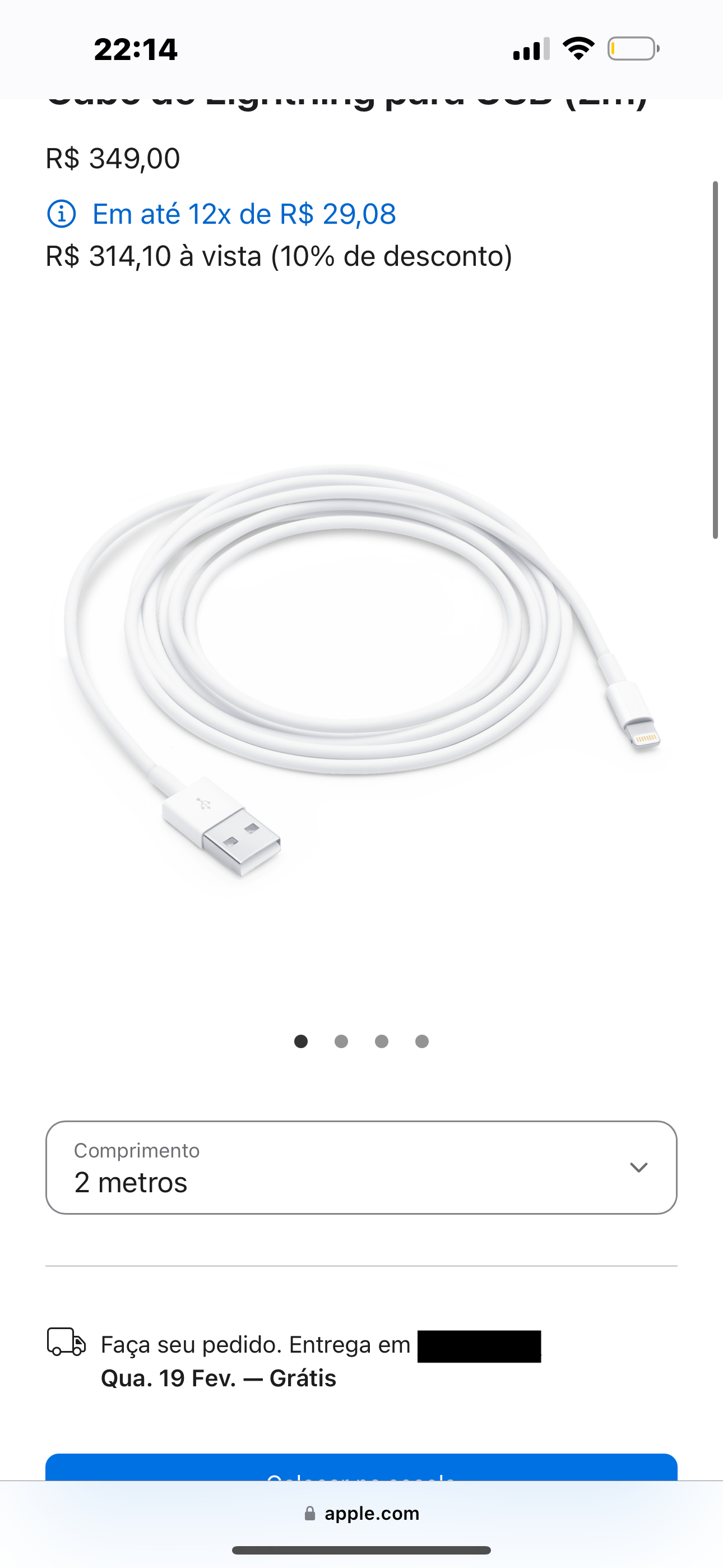The width and height of the screenshot is (723, 1568).
Task: Expand the Comprimento 2 metros dropdown
Action: (x=361, y=1167)
